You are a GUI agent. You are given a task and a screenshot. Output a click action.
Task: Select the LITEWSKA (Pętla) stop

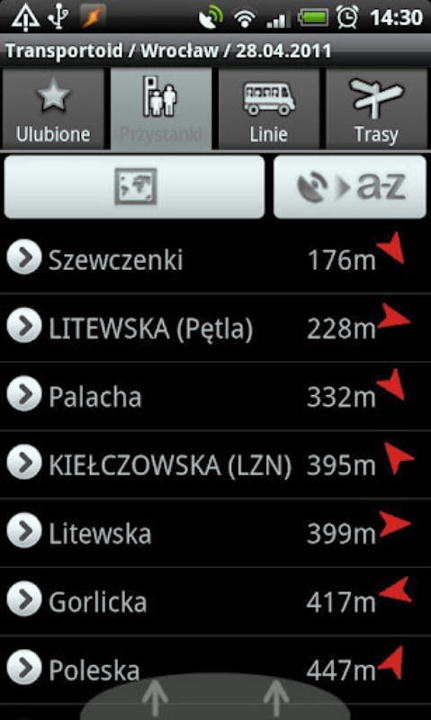click(x=215, y=328)
